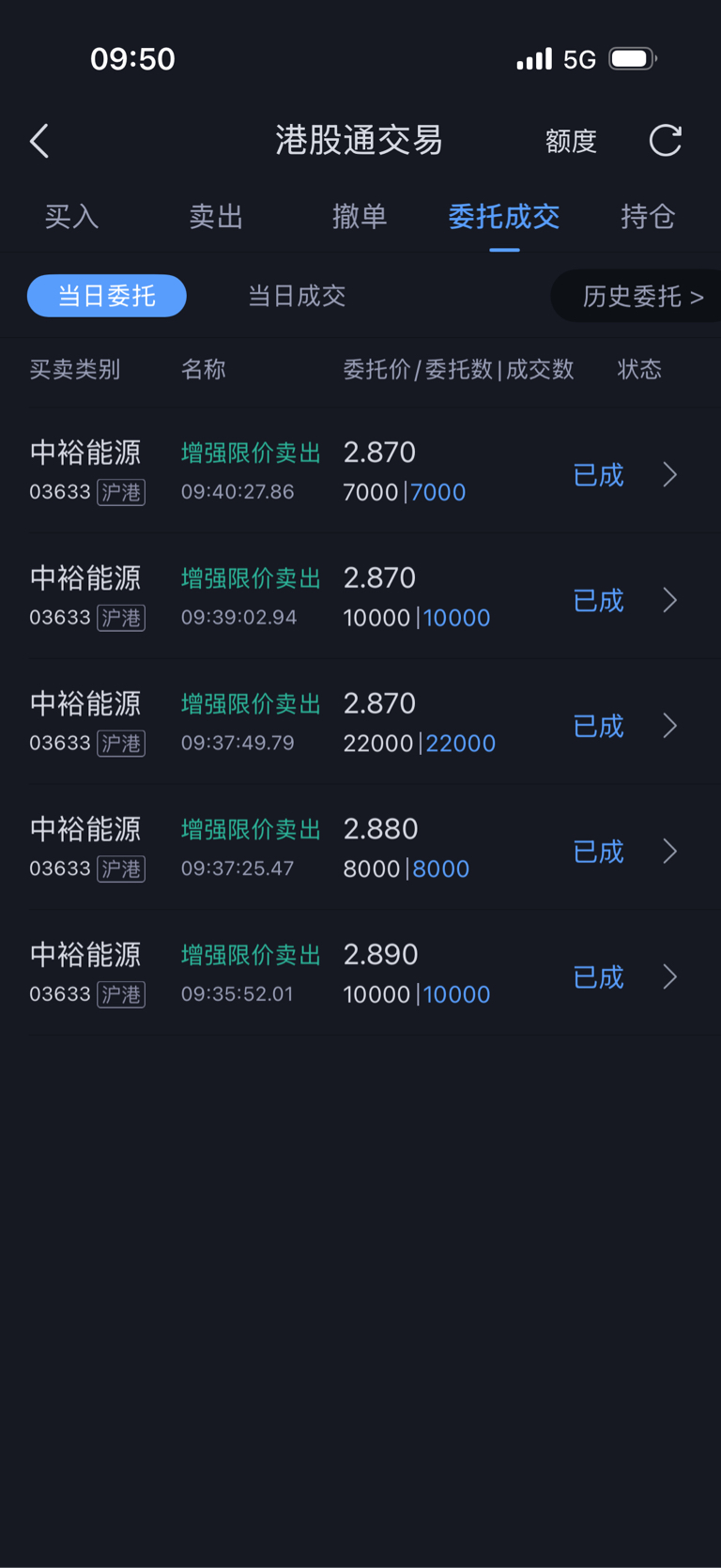721x1568 pixels.
Task: Open 历史委托
Action: [642, 297]
